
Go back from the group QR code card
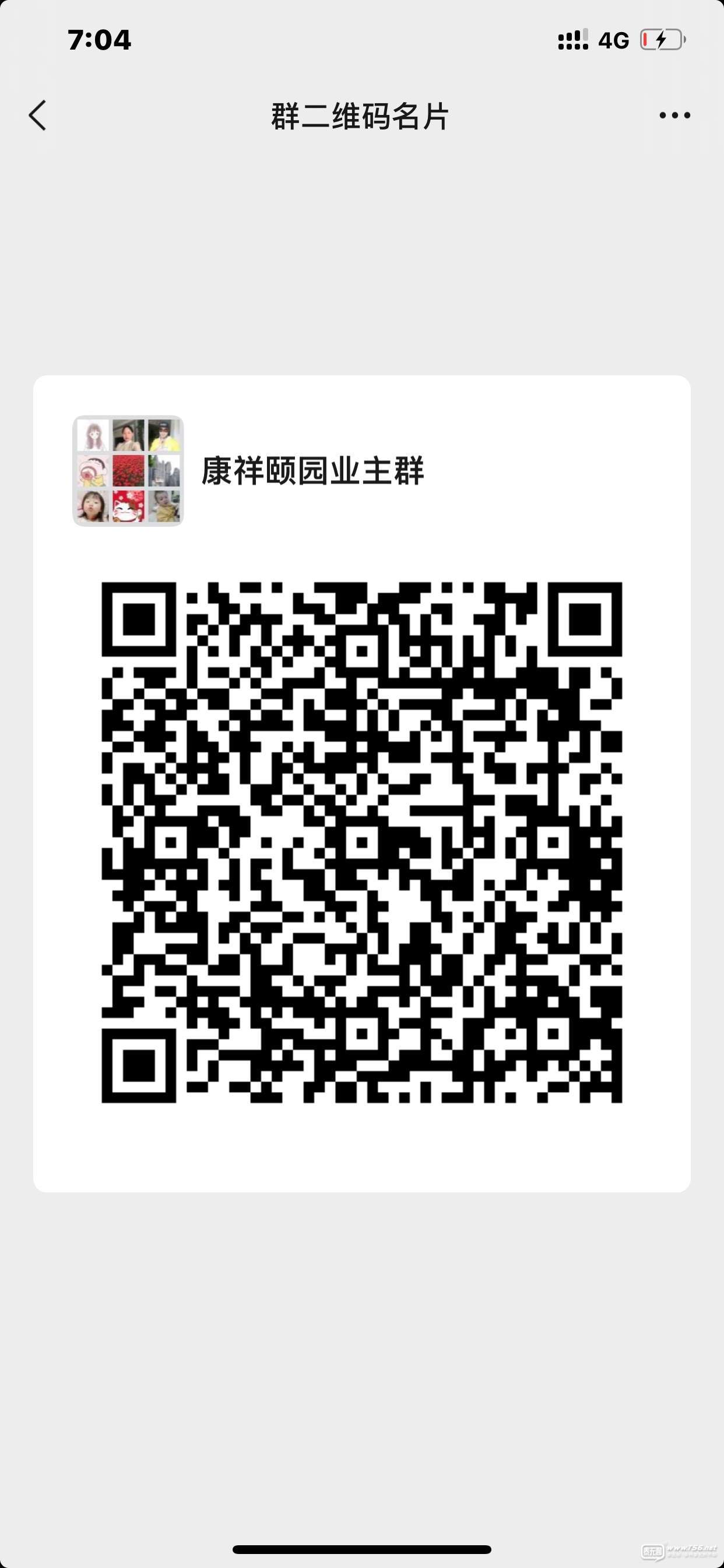coord(38,116)
